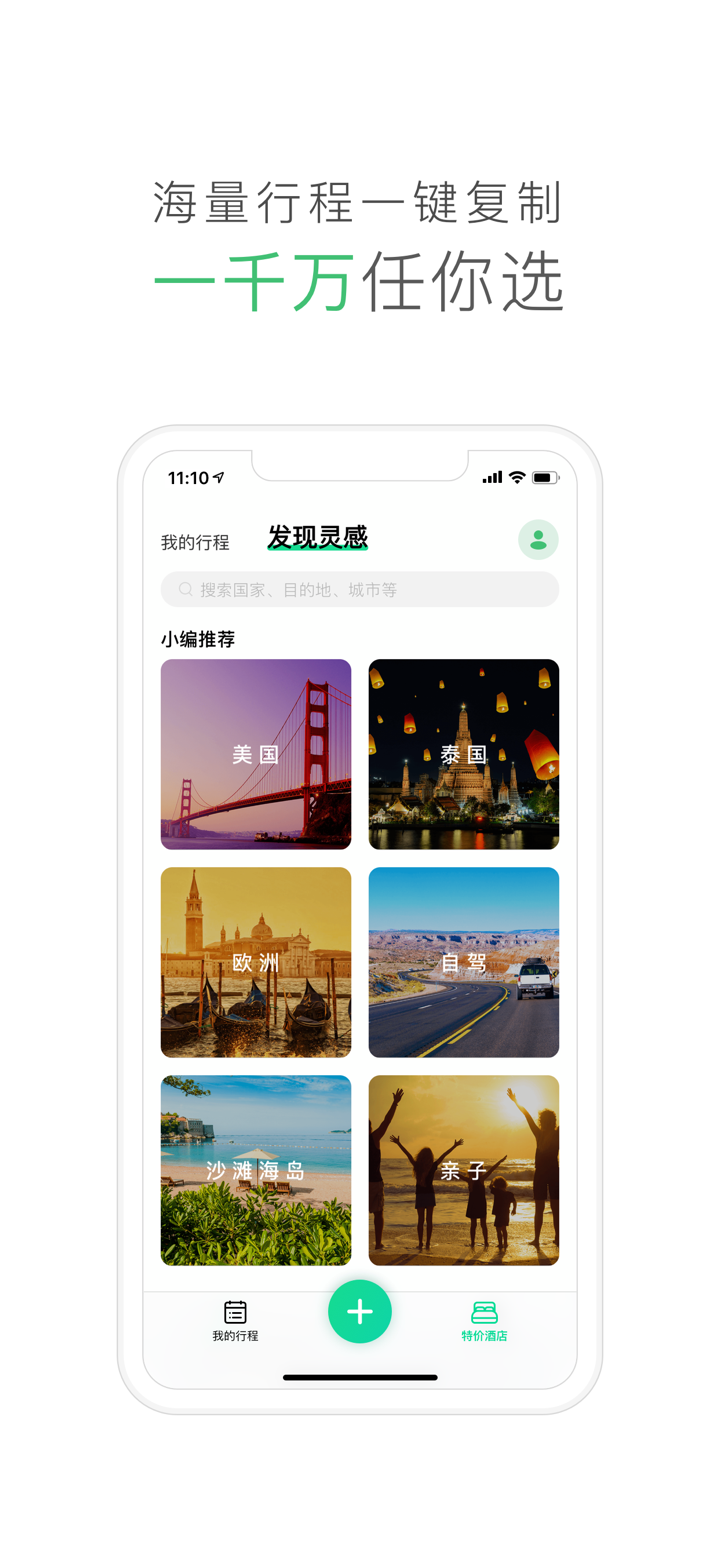Open the 泰国 destination card
The width and height of the screenshot is (720, 1558).
(x=464, y=754)
